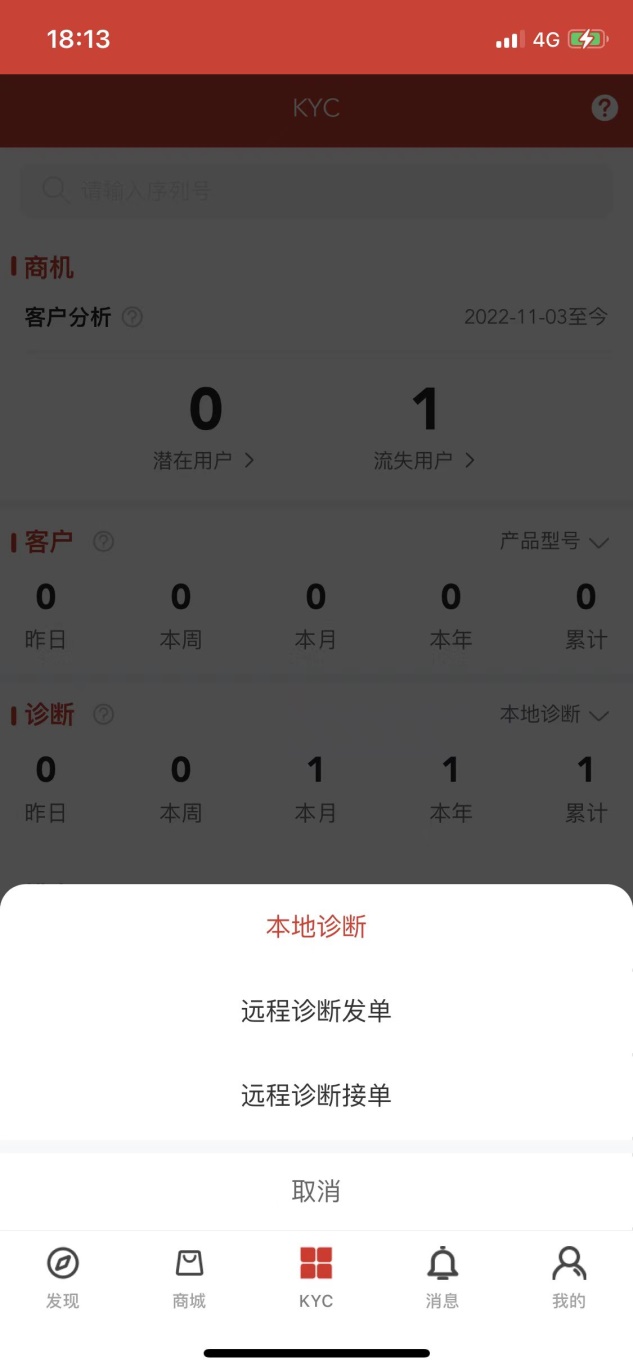This screenshot has height=1371, width=633.
Task: Open the 消息 bell tab
Action: coord(442,1278)
